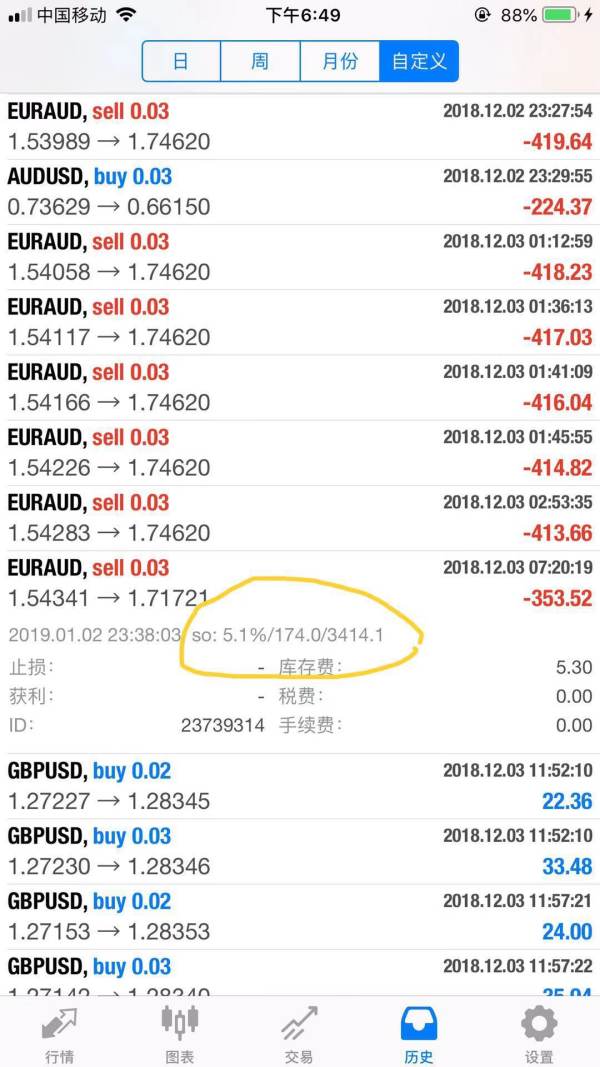Switch to the 周 (week) period
This screenshot has height=1067, width=600.
point(260,61)
